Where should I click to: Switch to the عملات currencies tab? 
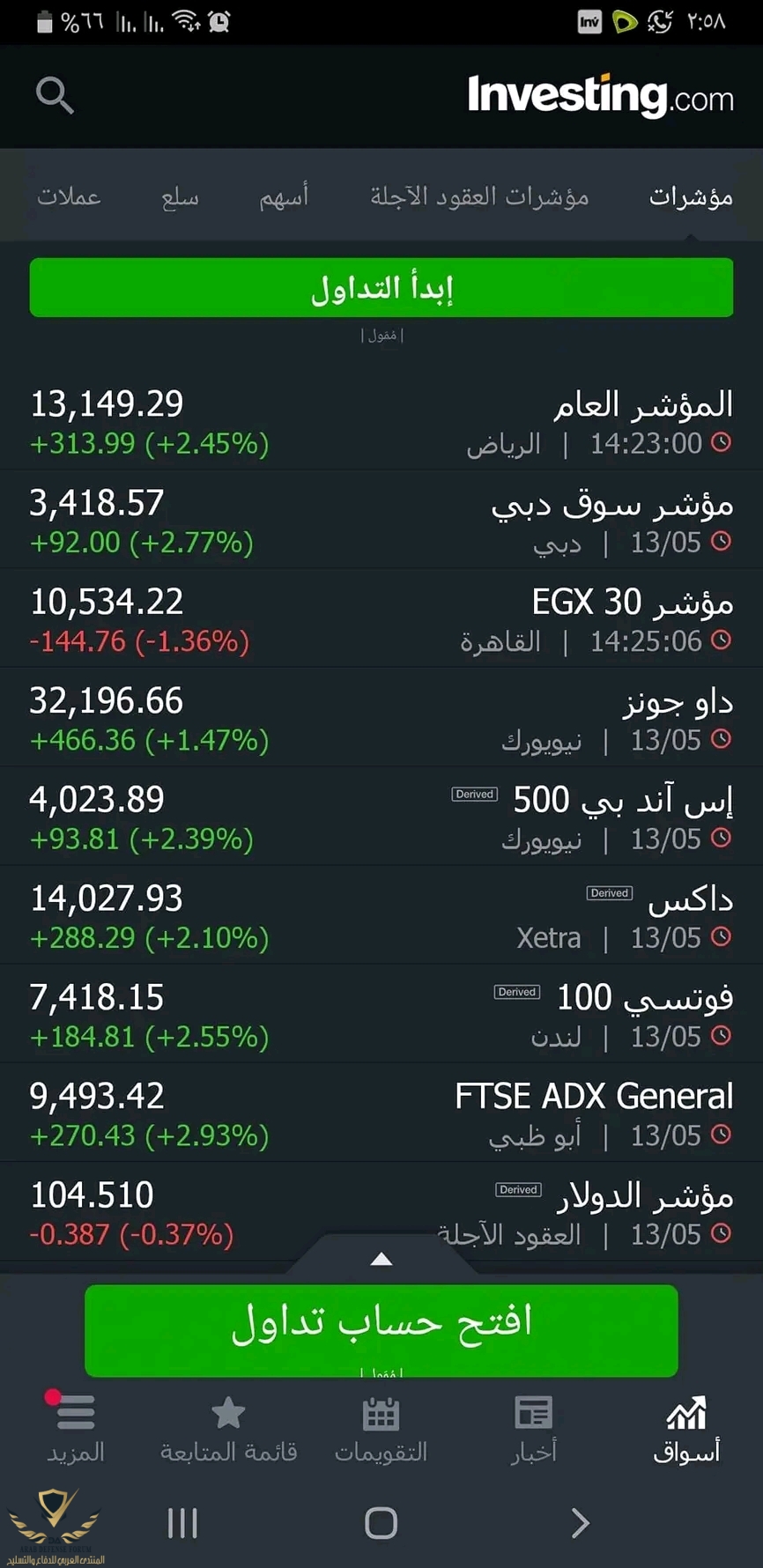pos(69,196)
